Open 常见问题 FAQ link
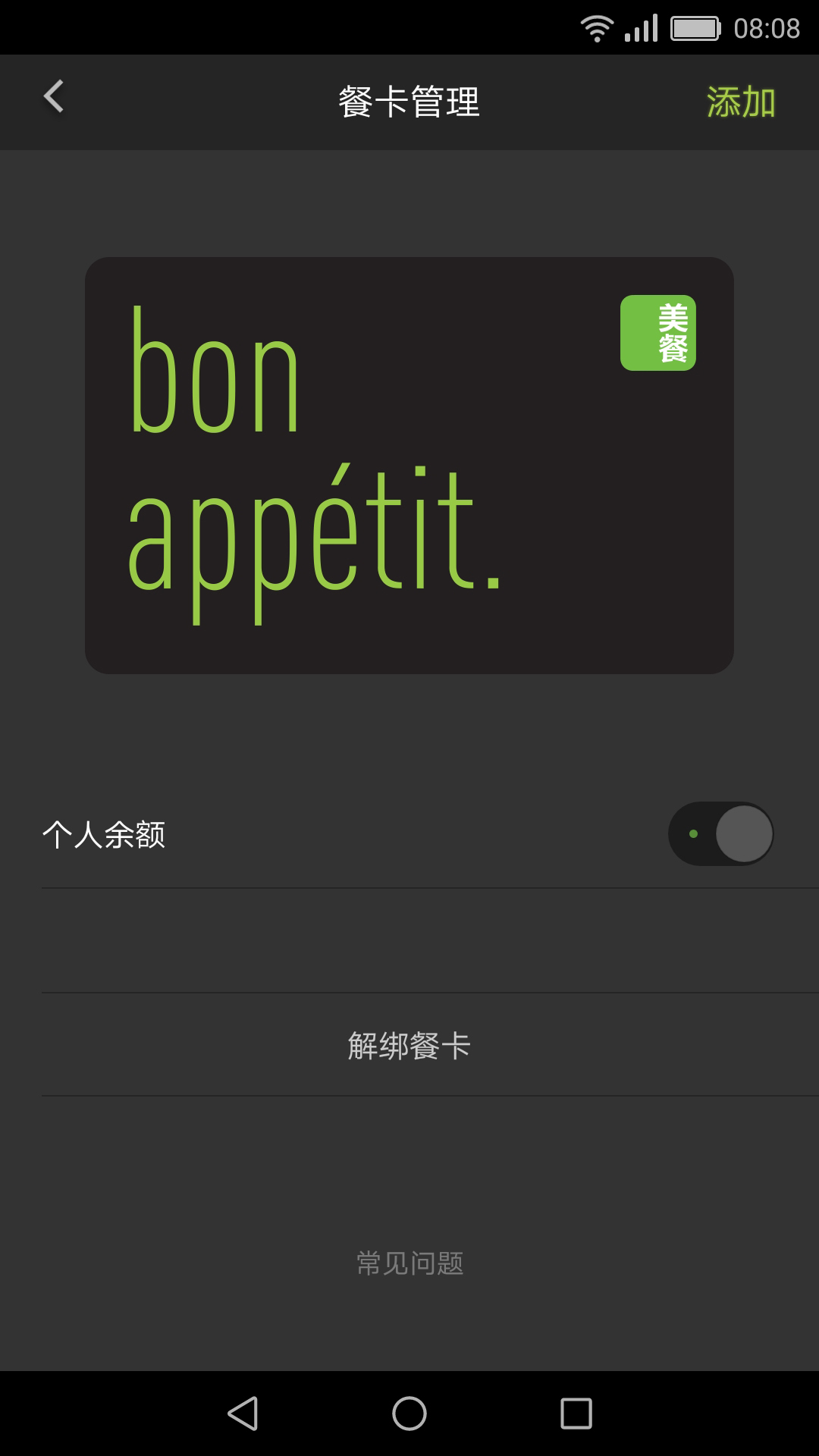The height and width of the screenshot is (1456, 819). point(409,1263)
